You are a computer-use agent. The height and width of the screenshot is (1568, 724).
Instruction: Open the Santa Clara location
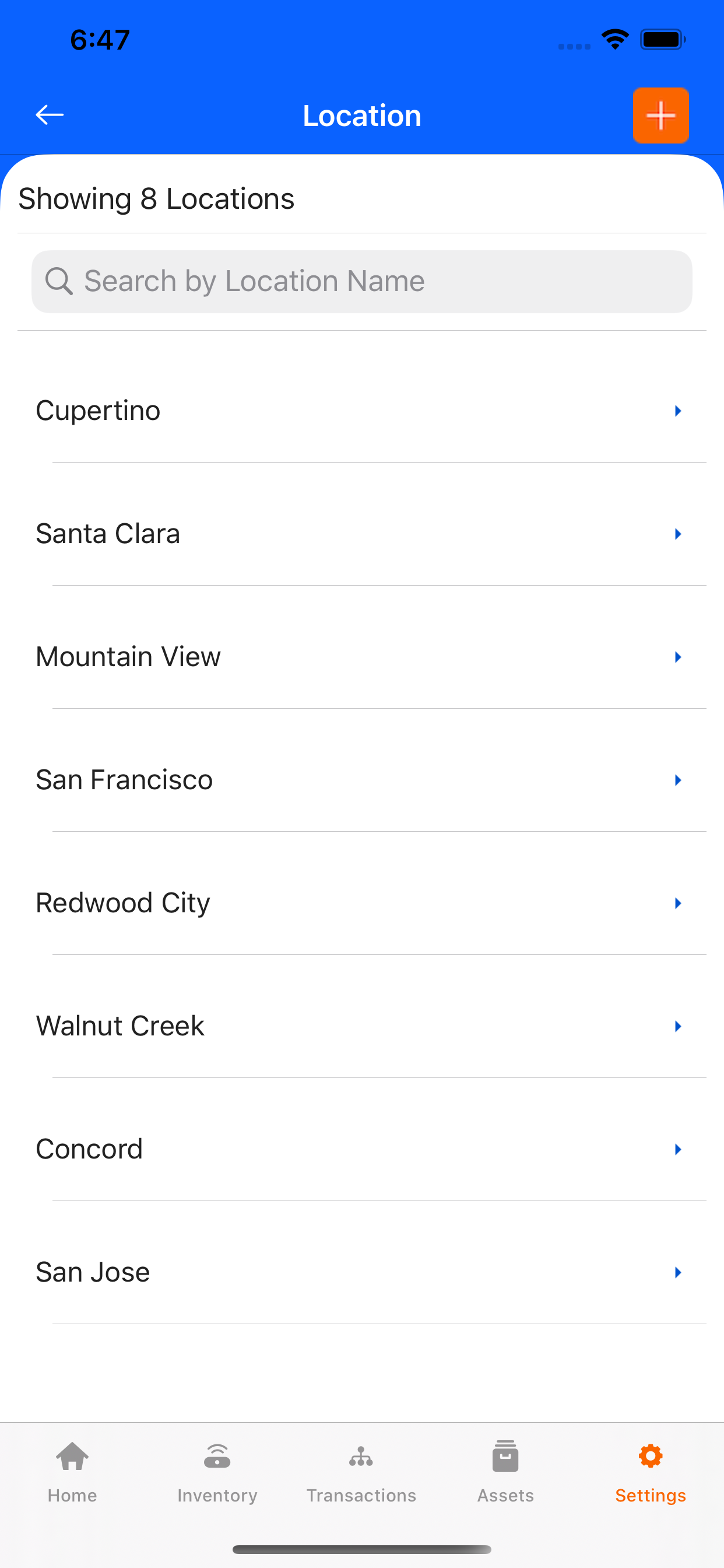(362, 534)
